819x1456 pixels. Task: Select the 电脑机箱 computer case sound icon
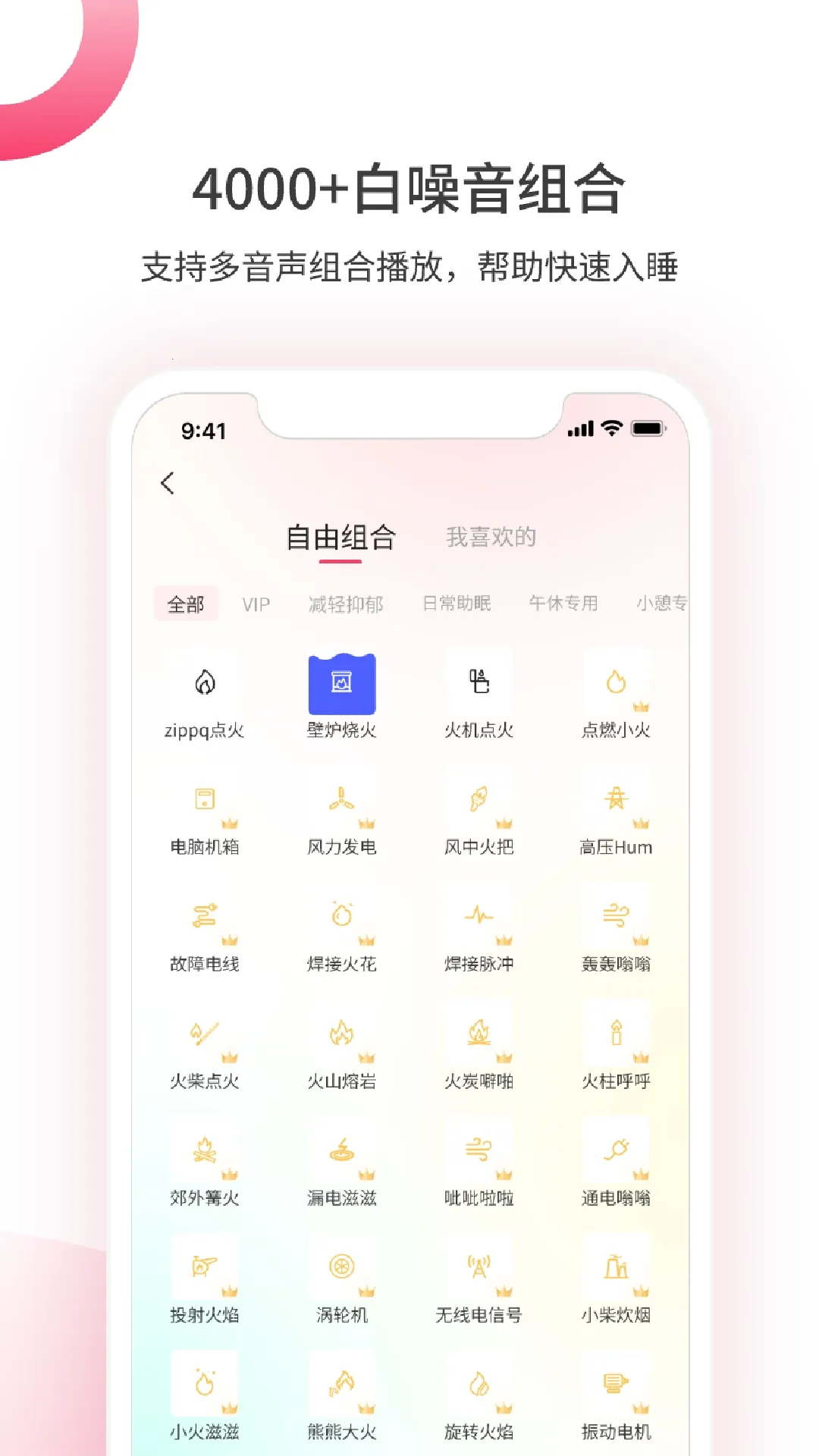pyautogui.click(x=205, y=800)
